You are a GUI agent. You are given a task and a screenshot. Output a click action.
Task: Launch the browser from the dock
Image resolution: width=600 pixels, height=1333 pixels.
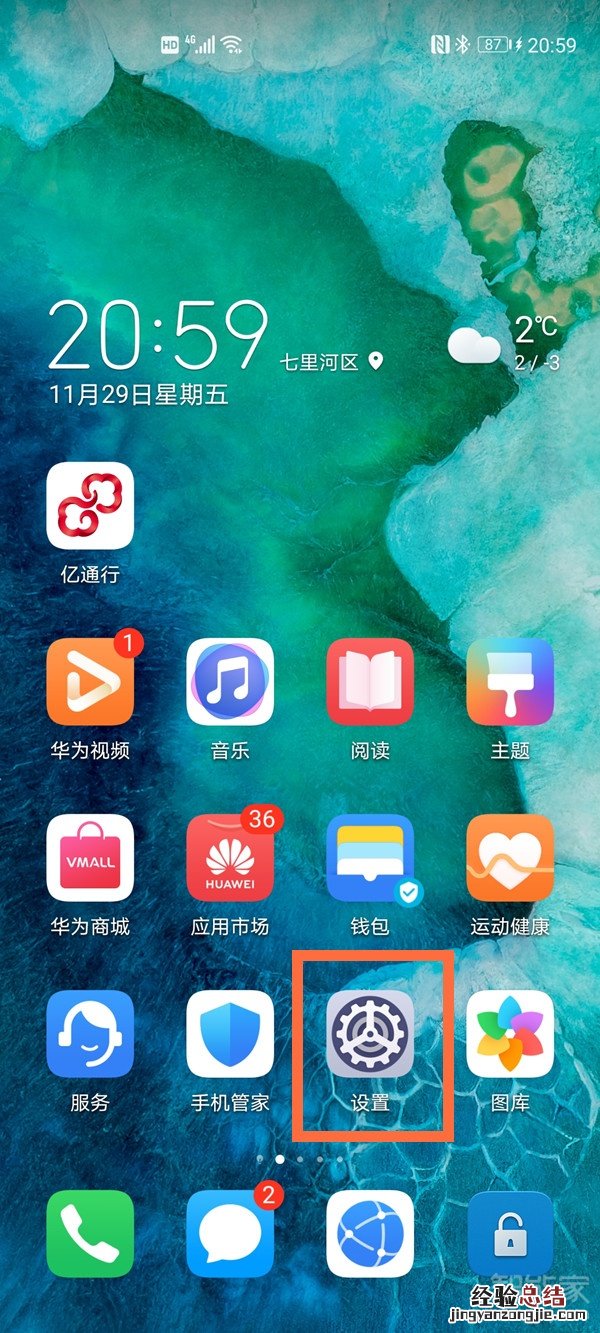[x=370, y=1233]
